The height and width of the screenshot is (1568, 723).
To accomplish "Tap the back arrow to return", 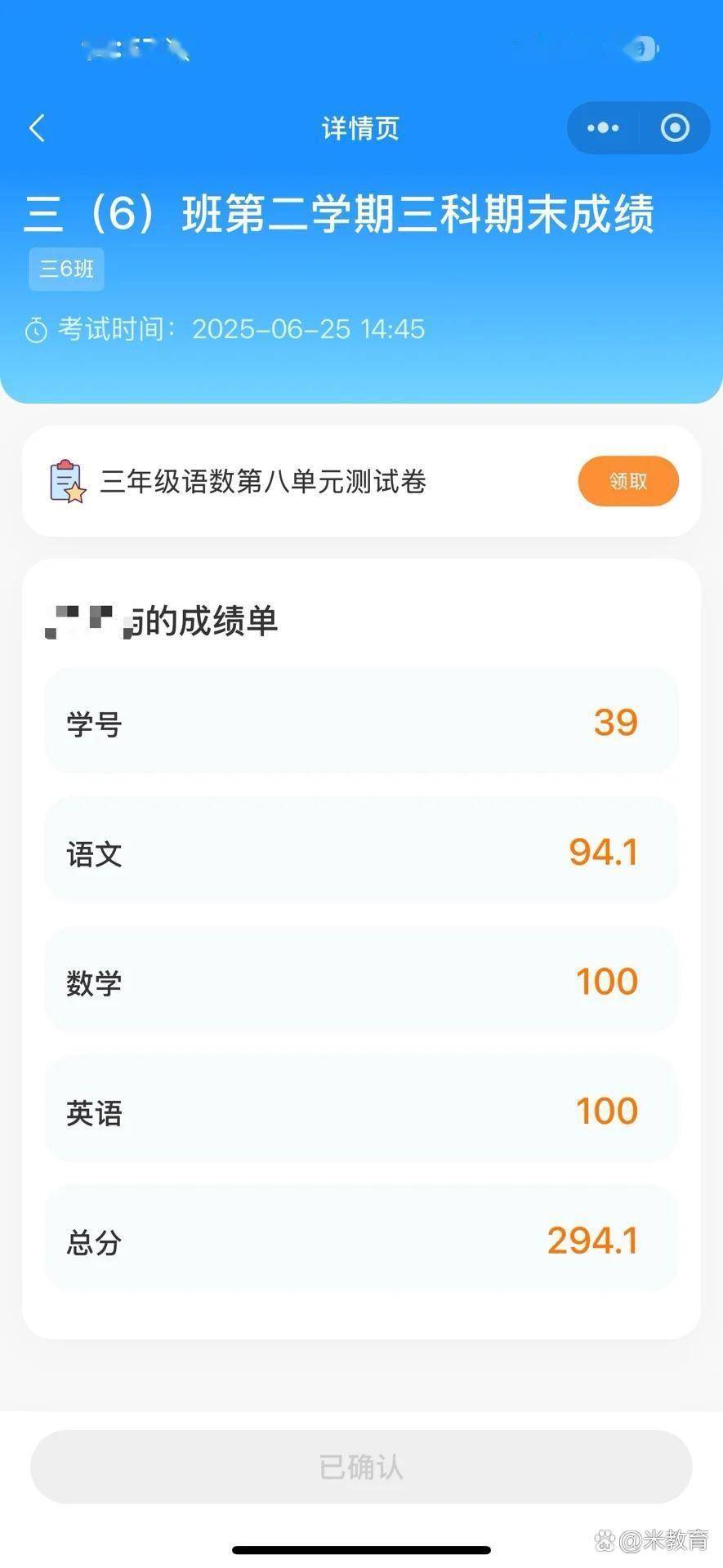I will (36, 128).
